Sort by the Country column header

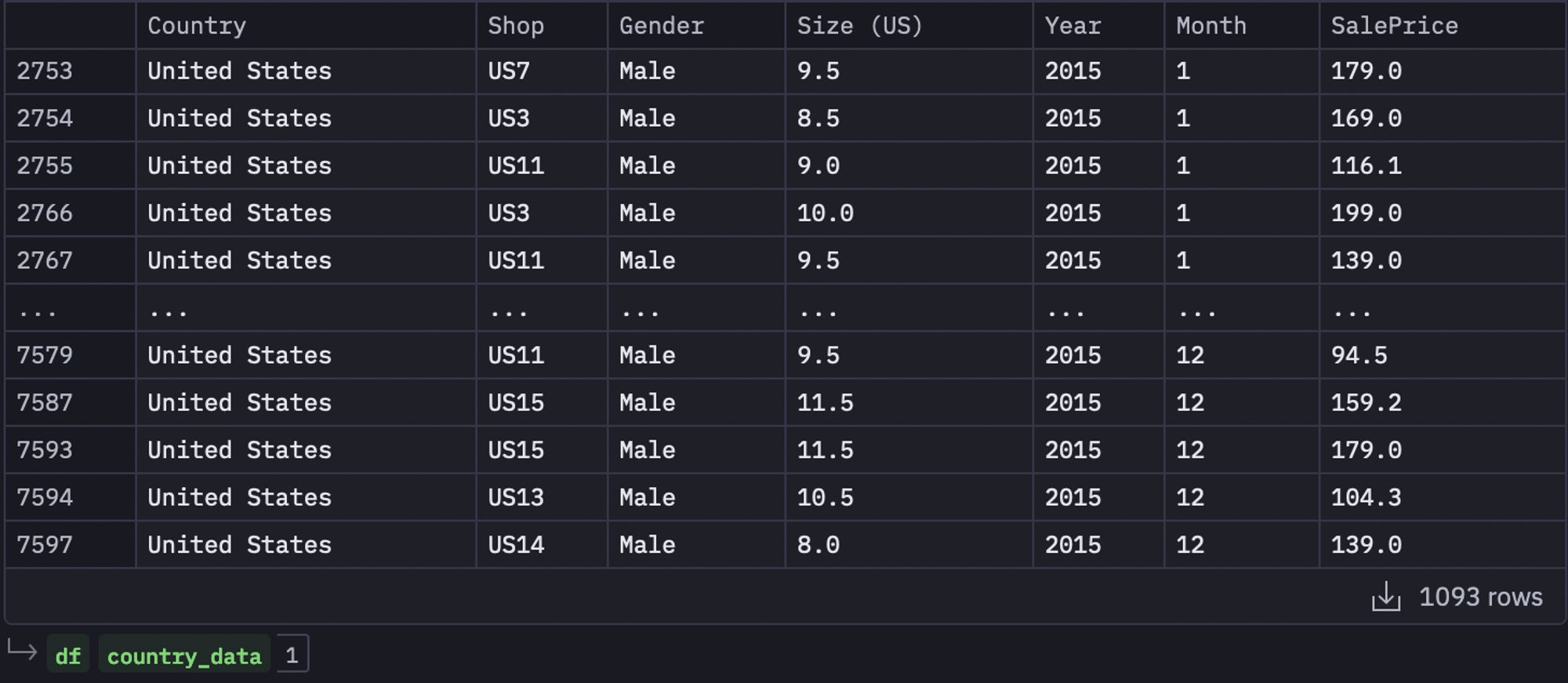197,26
